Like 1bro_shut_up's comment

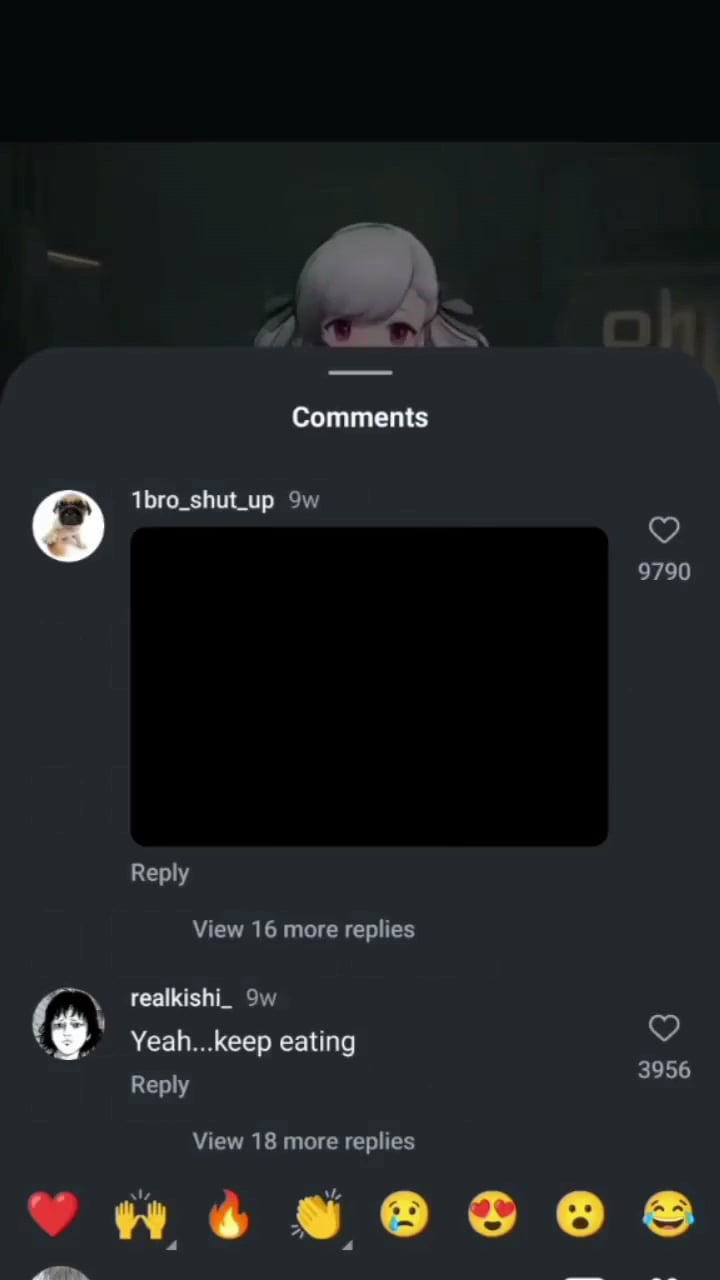[664, 530]
